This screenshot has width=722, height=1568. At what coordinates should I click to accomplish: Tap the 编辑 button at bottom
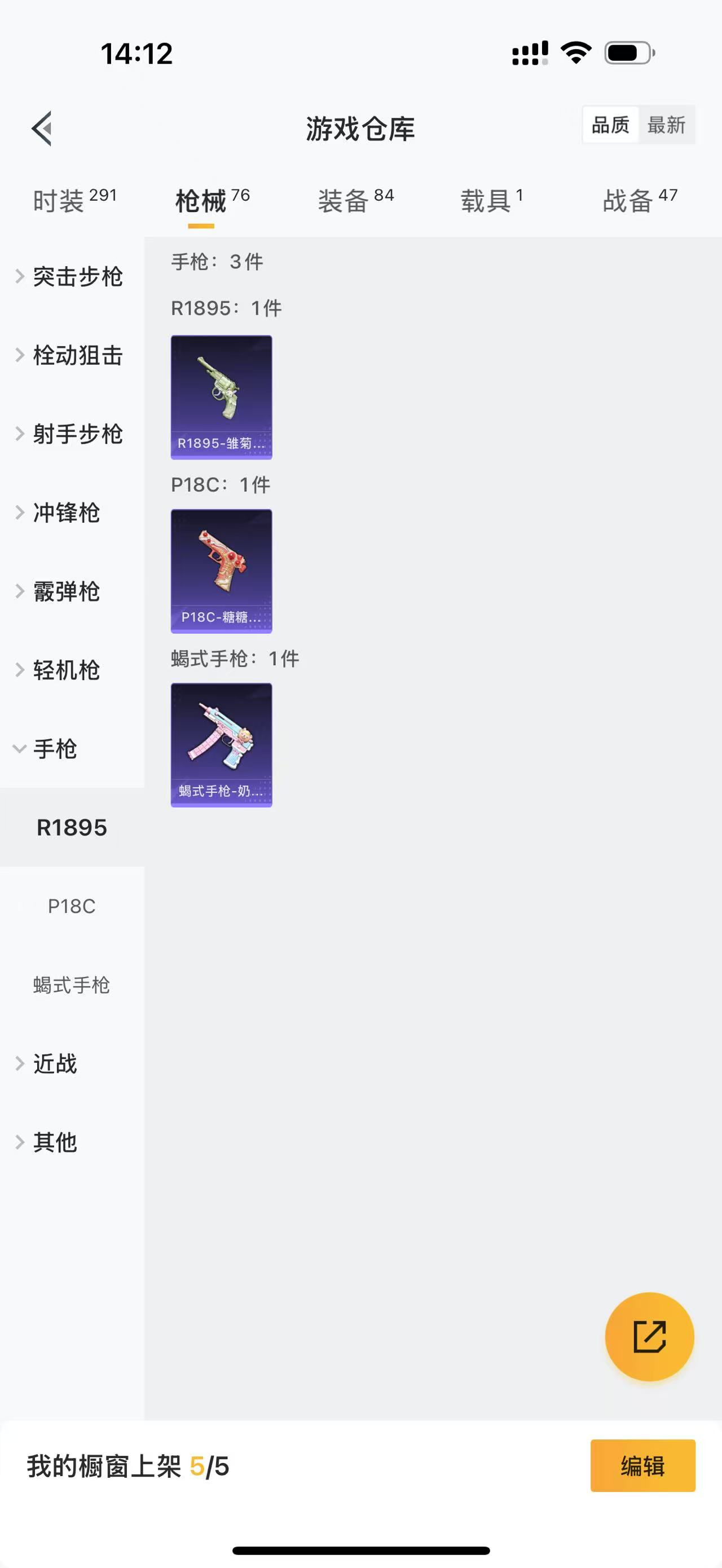click(x=643, y=1467)
